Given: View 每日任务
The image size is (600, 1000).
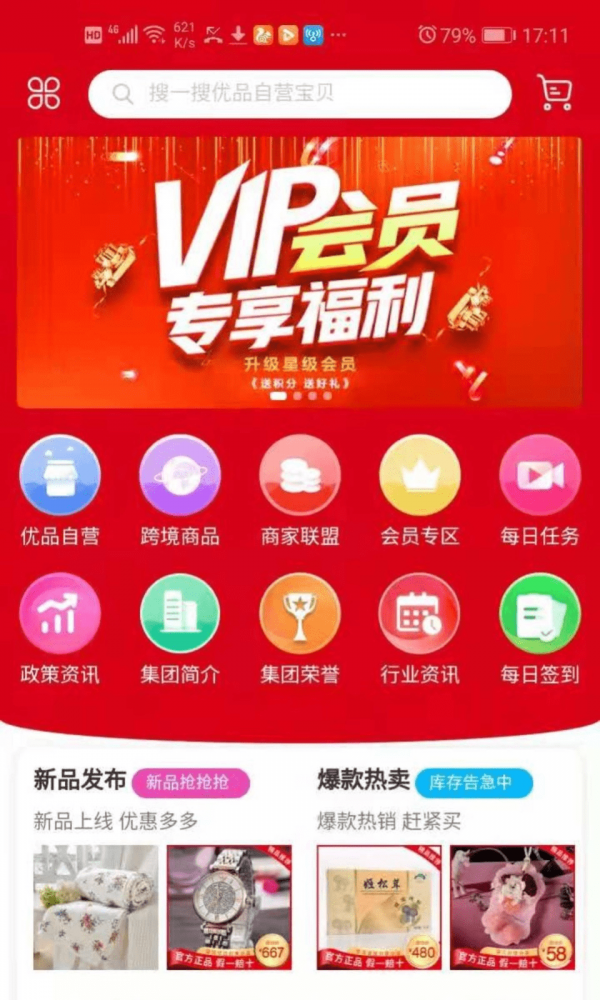Looking at the screenshot, I should (540, 476).
